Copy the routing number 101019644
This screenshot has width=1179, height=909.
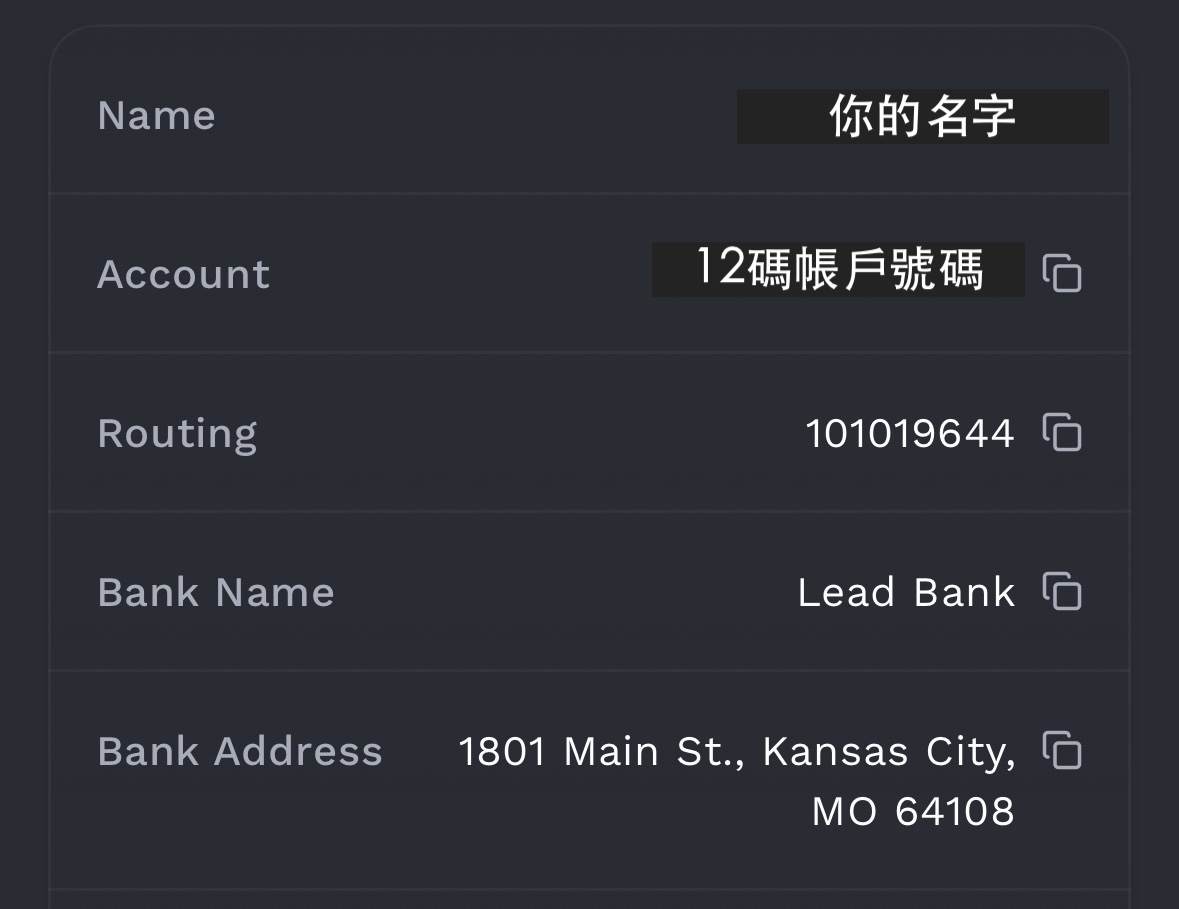[1062, 432]
